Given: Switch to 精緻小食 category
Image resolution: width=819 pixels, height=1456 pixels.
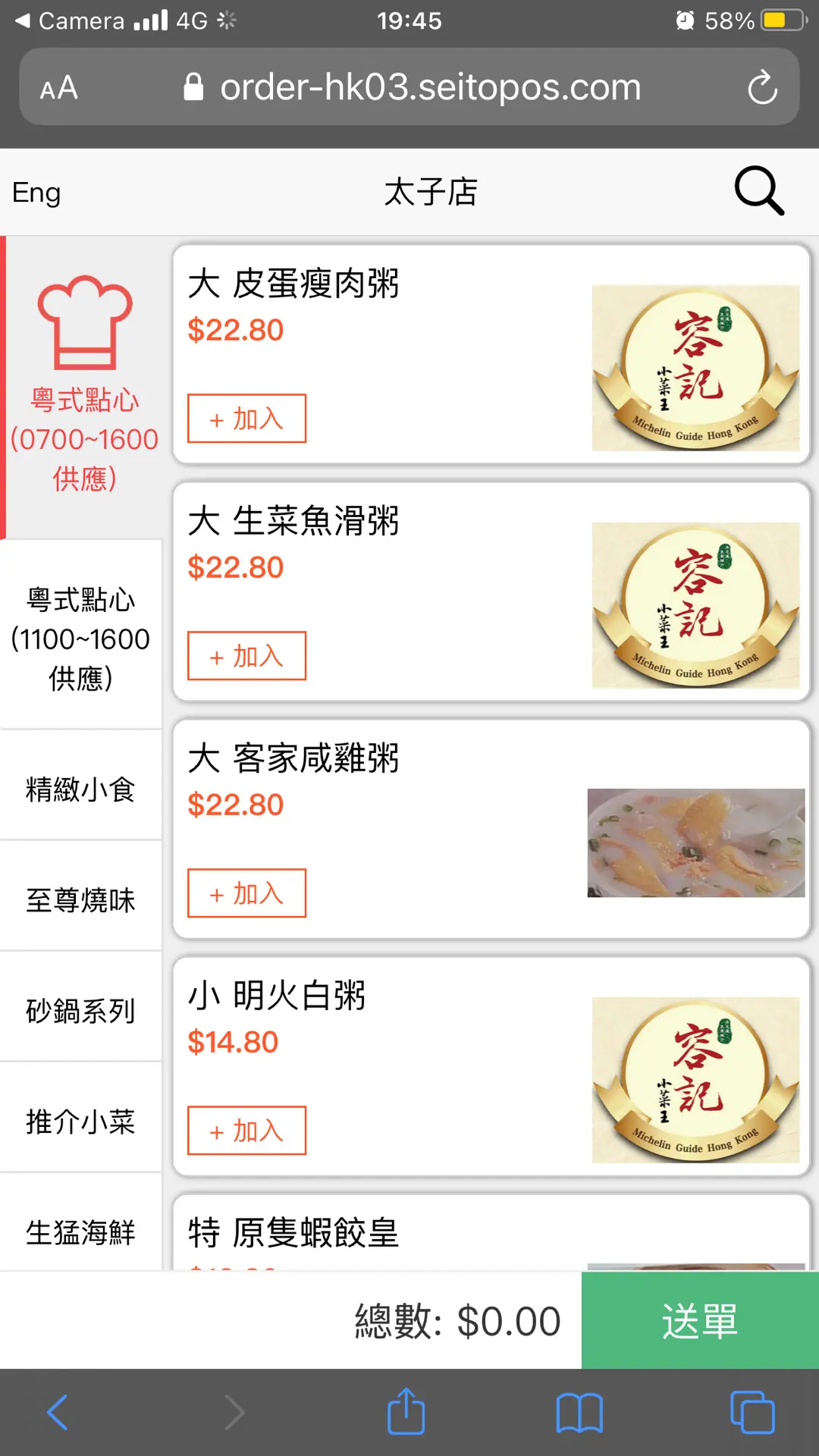Looking at the screenshot, I should [x=80, y=789].
